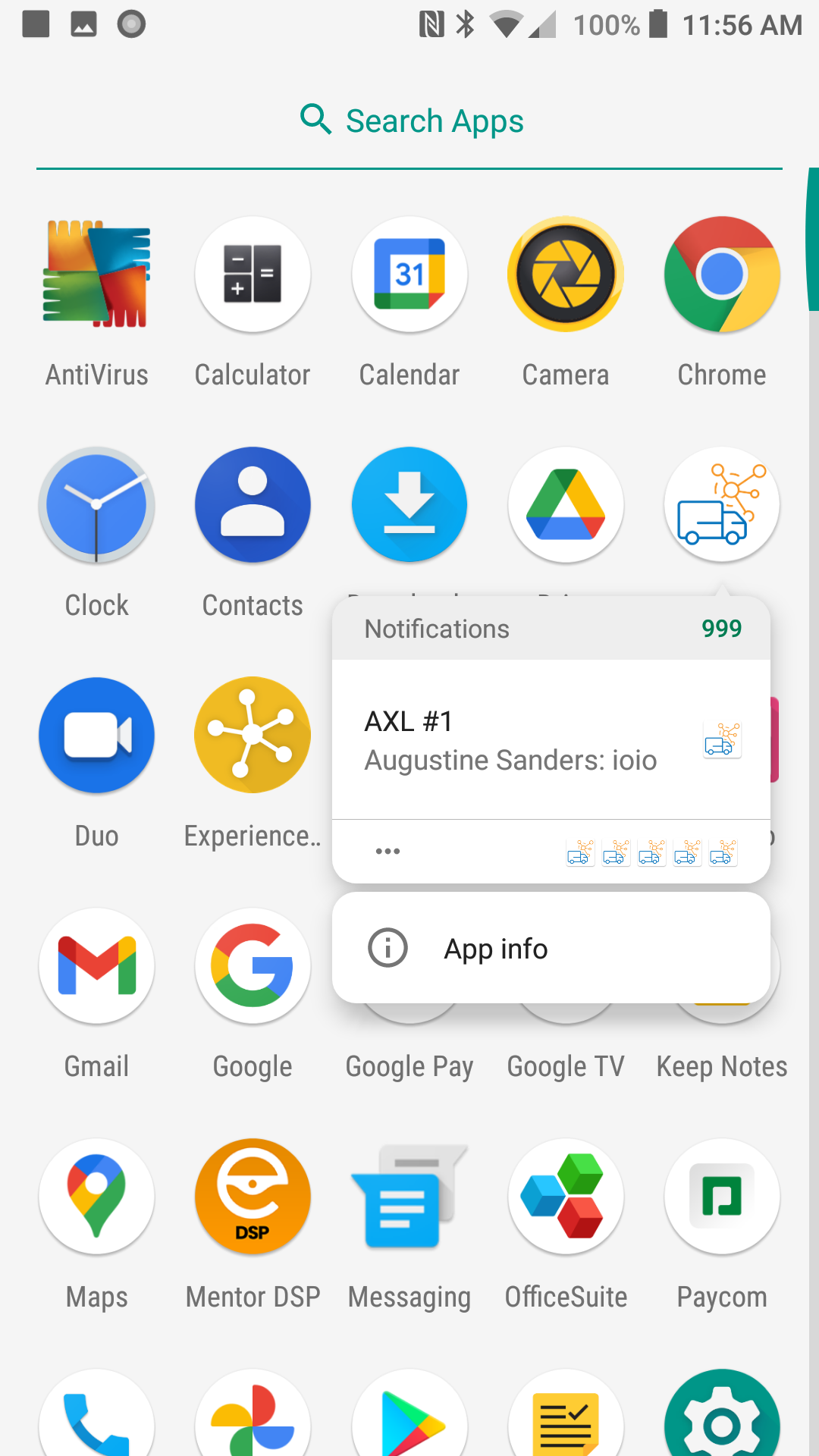Screen dimensions: 819x1456
Task: Open the Clock app
Action: tap(96, 504)
